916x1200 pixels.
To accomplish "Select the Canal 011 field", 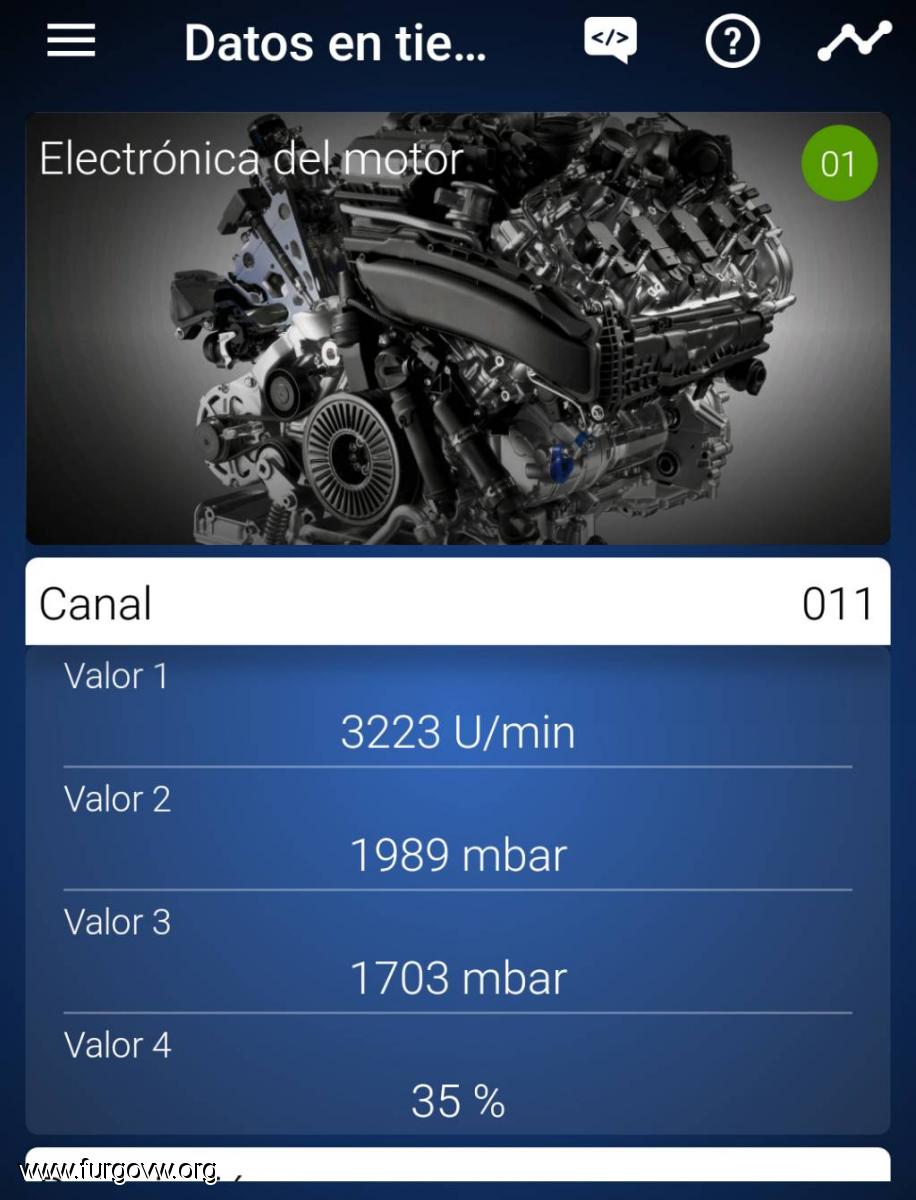I will tap(457, 603).
